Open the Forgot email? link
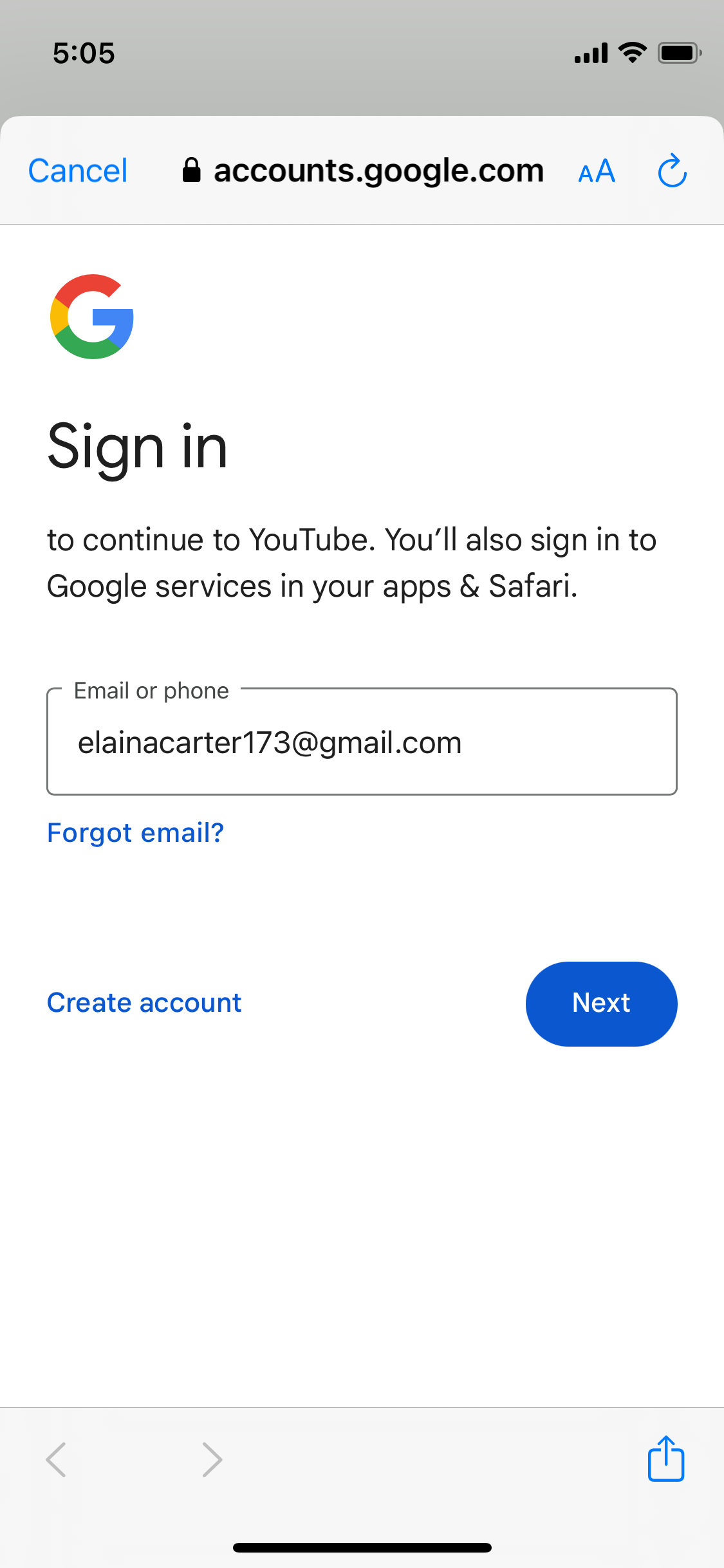This screenshot has width=724, height=1568. coord(135,833)
